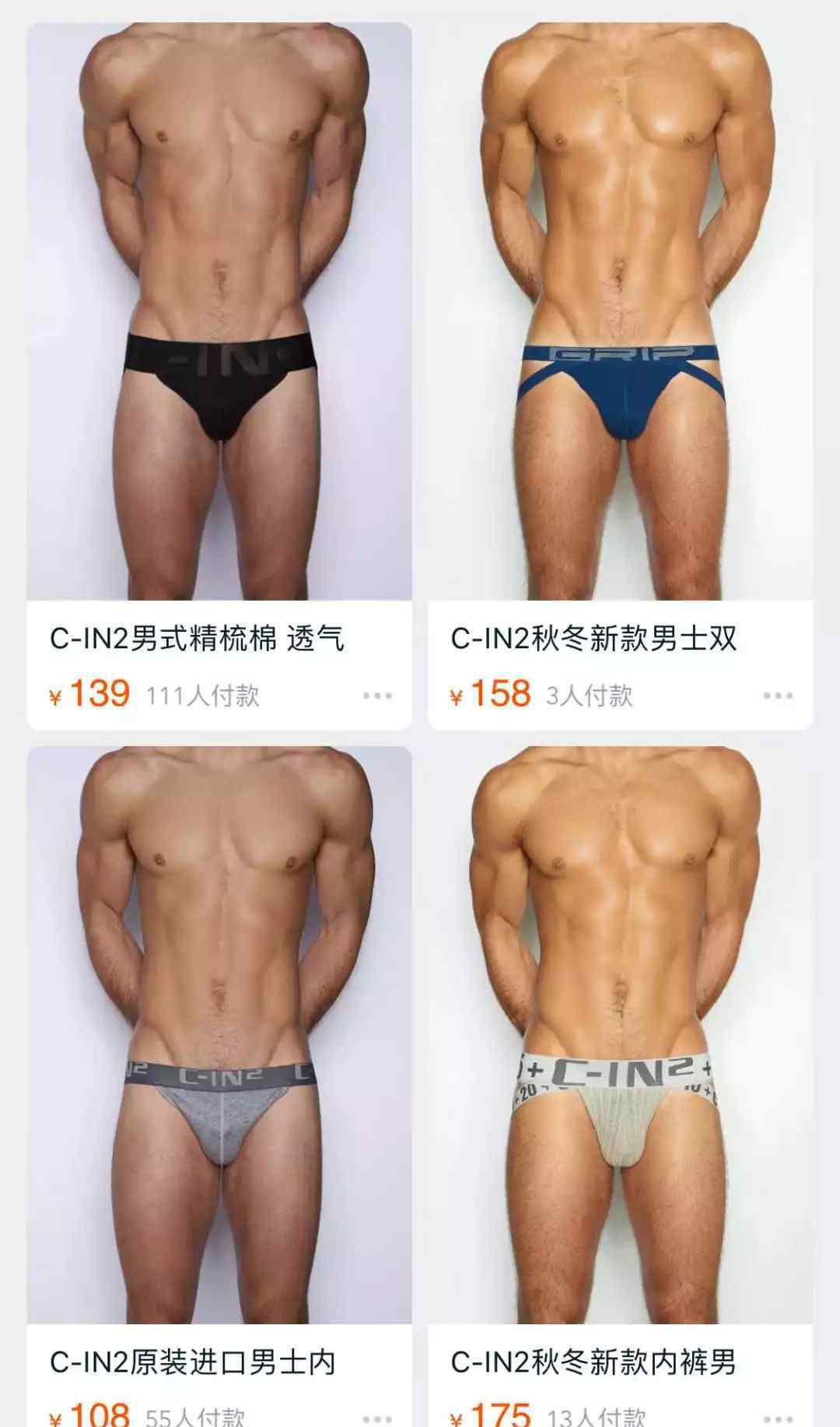The image size is (840, 1427).
Task: Show more options for the ¥108 item
Action: click(377, 1418)
